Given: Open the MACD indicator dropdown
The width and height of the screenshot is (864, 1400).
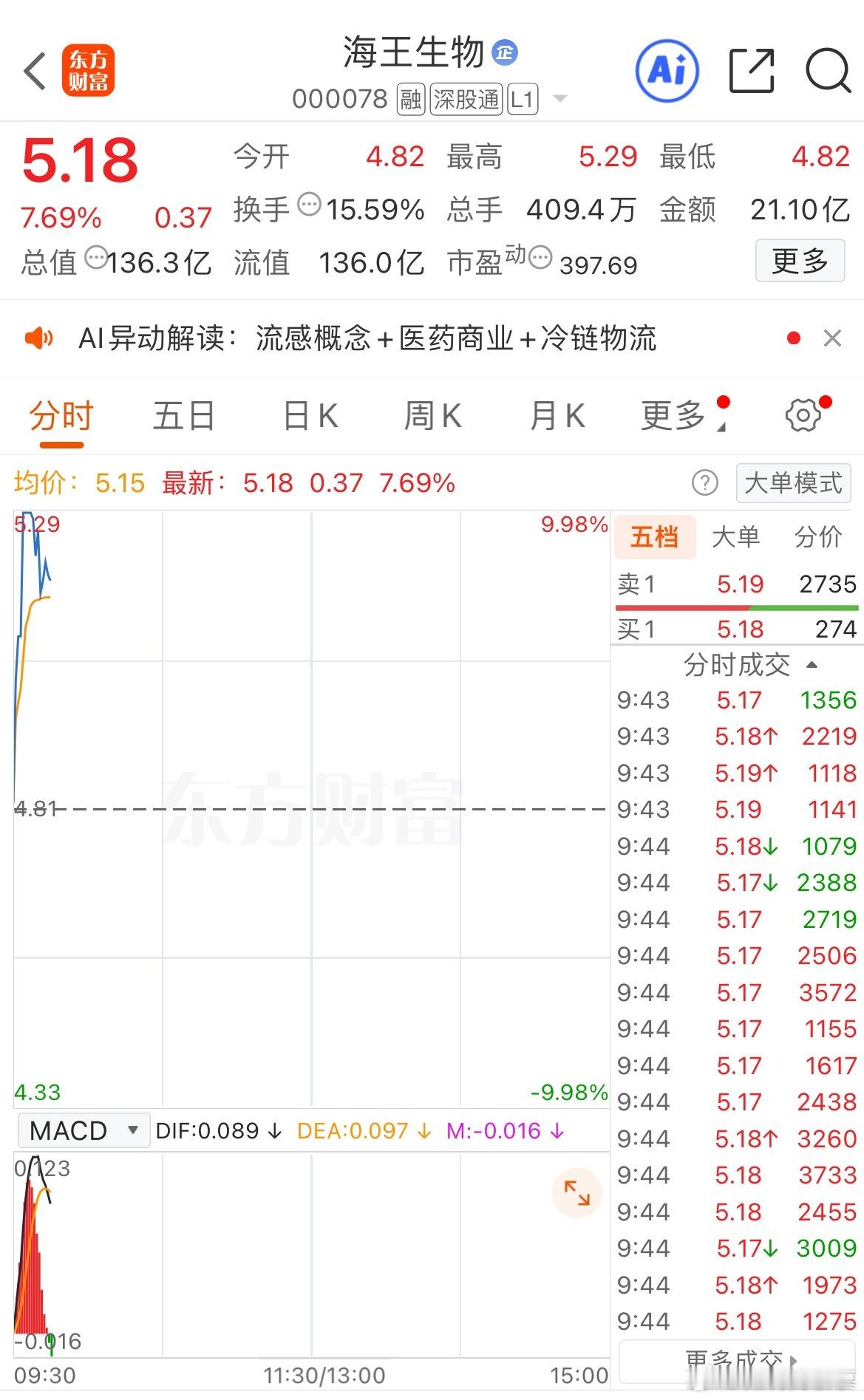Looking at the screenshot, I should pyautogui.click(x=83, y=1130).
